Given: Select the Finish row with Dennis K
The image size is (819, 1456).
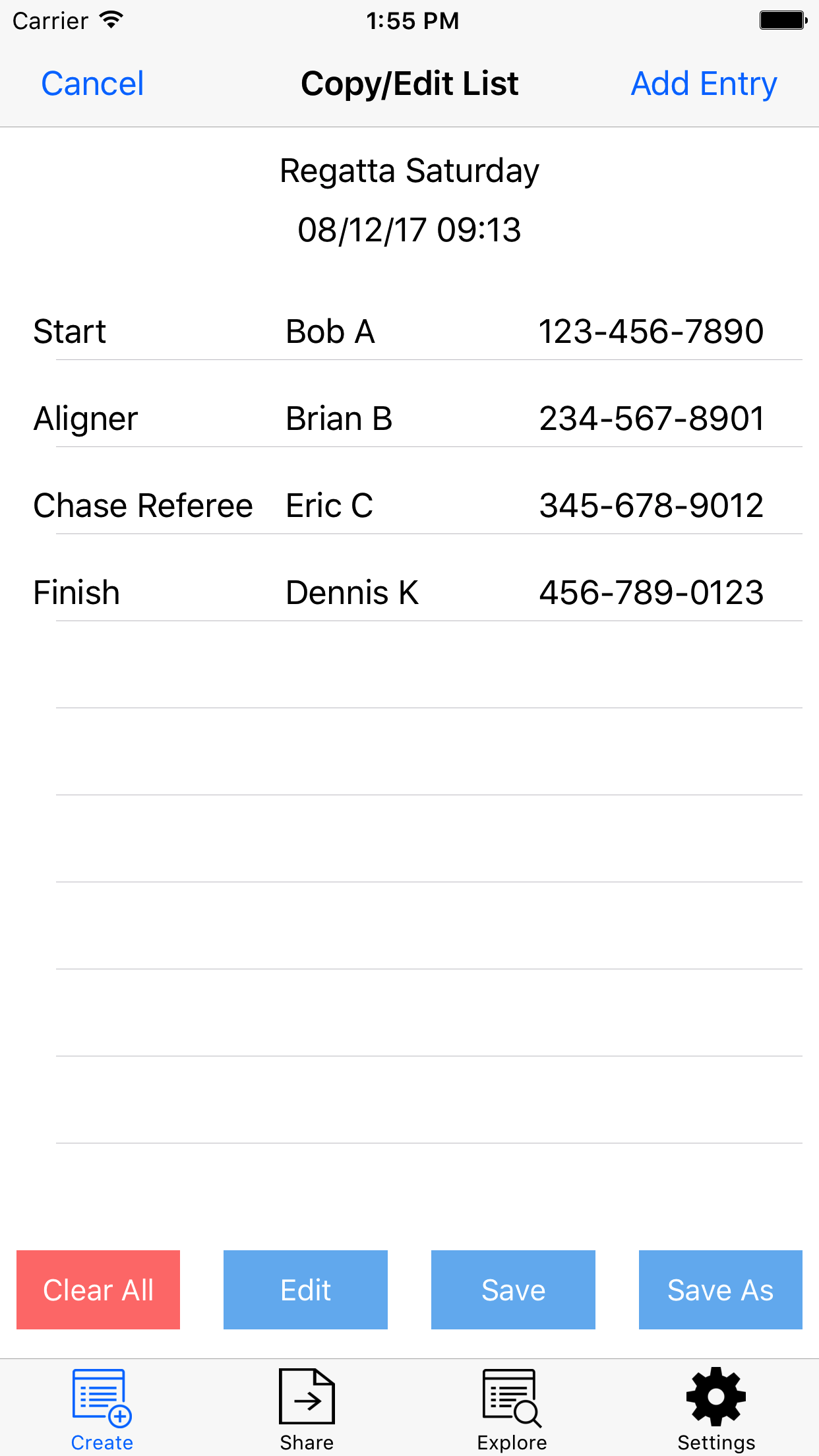Looking at the screenshot, I should pos(409,592).
